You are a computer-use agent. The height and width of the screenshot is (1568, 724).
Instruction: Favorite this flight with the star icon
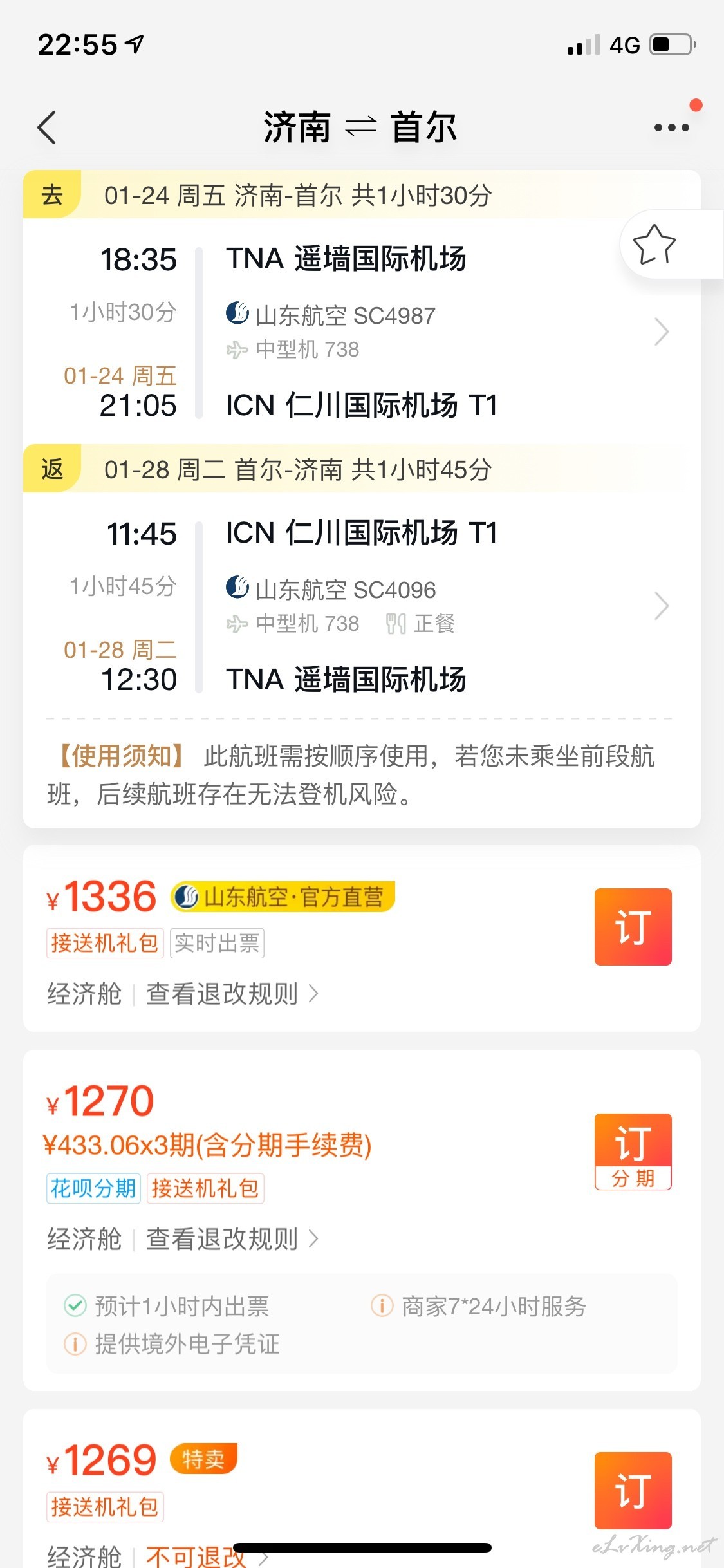[654, 245]
